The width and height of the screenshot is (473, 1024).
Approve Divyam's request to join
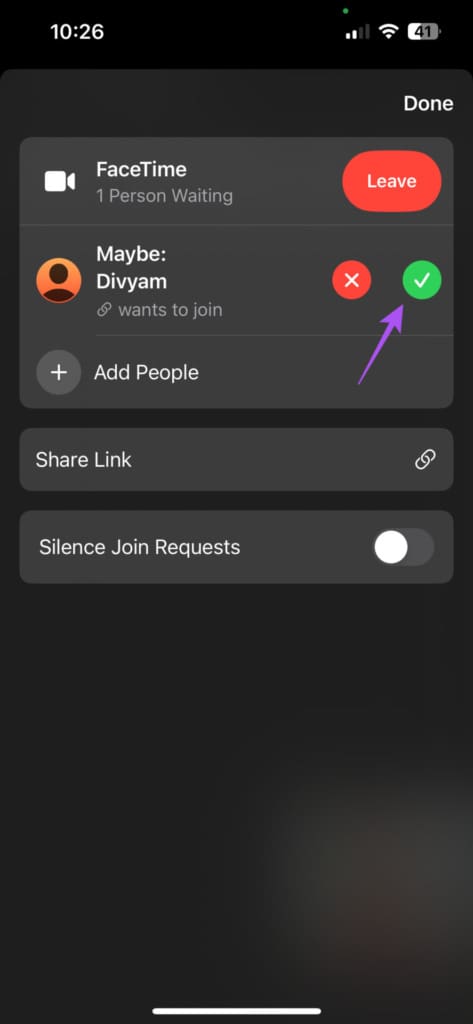coord(421,281)
